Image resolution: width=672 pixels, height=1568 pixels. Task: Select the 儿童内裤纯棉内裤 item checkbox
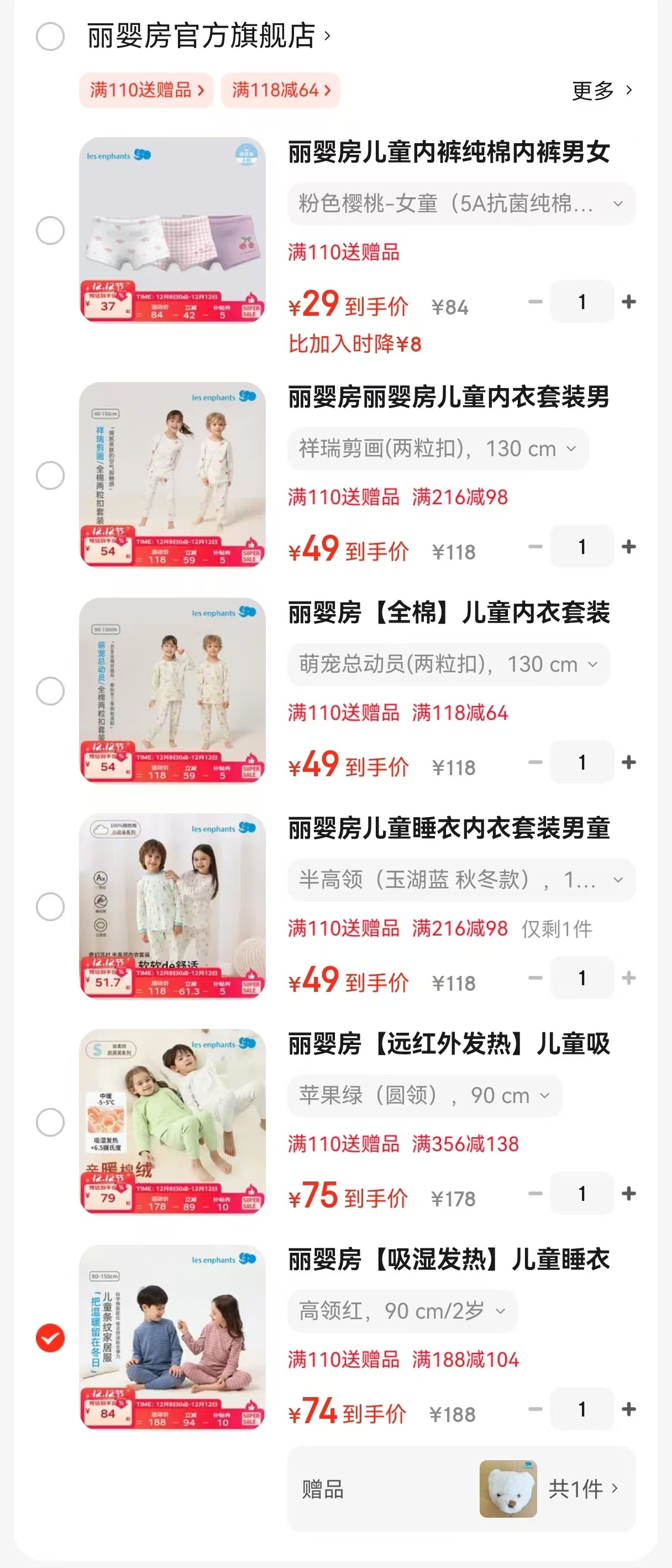tap(50, 230)
